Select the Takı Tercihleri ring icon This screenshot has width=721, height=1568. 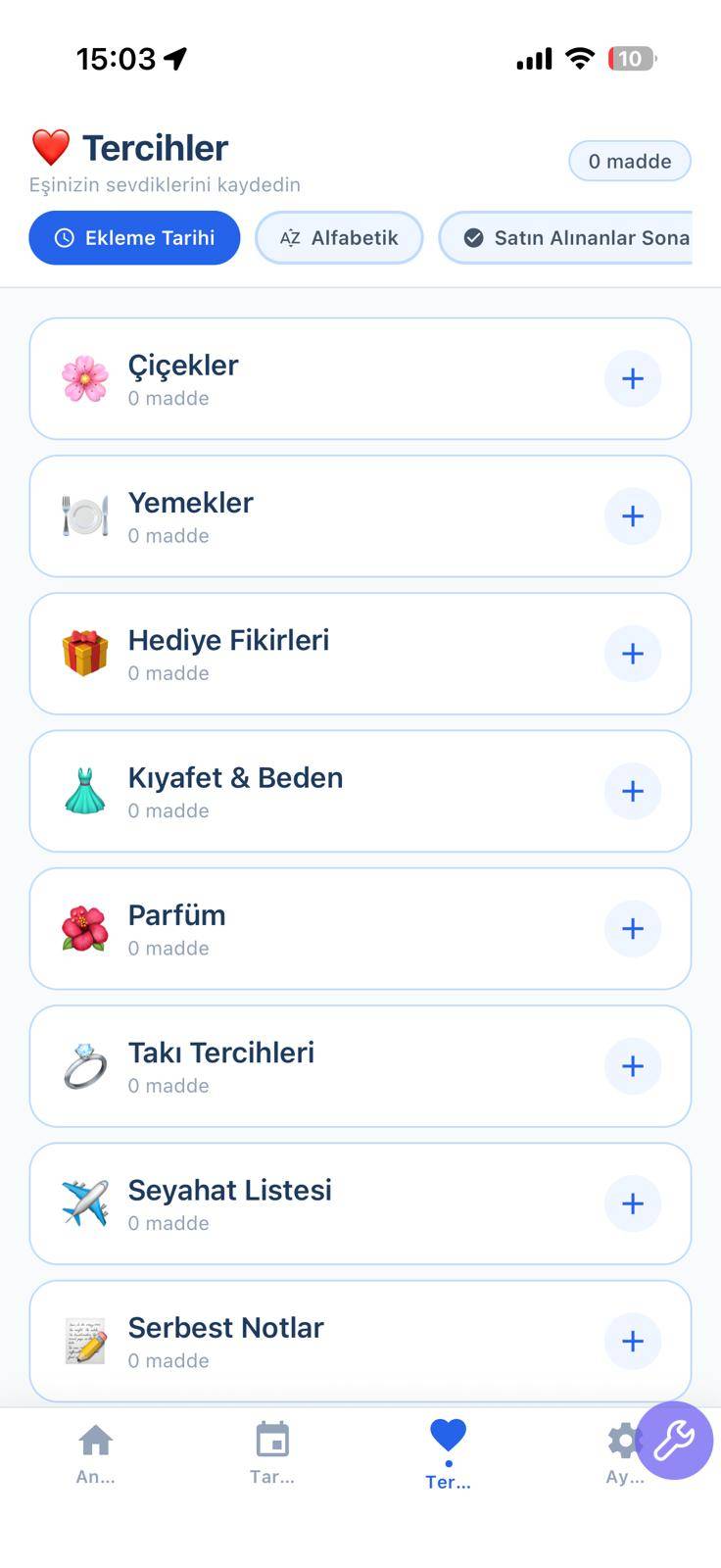click(85, 1066)
